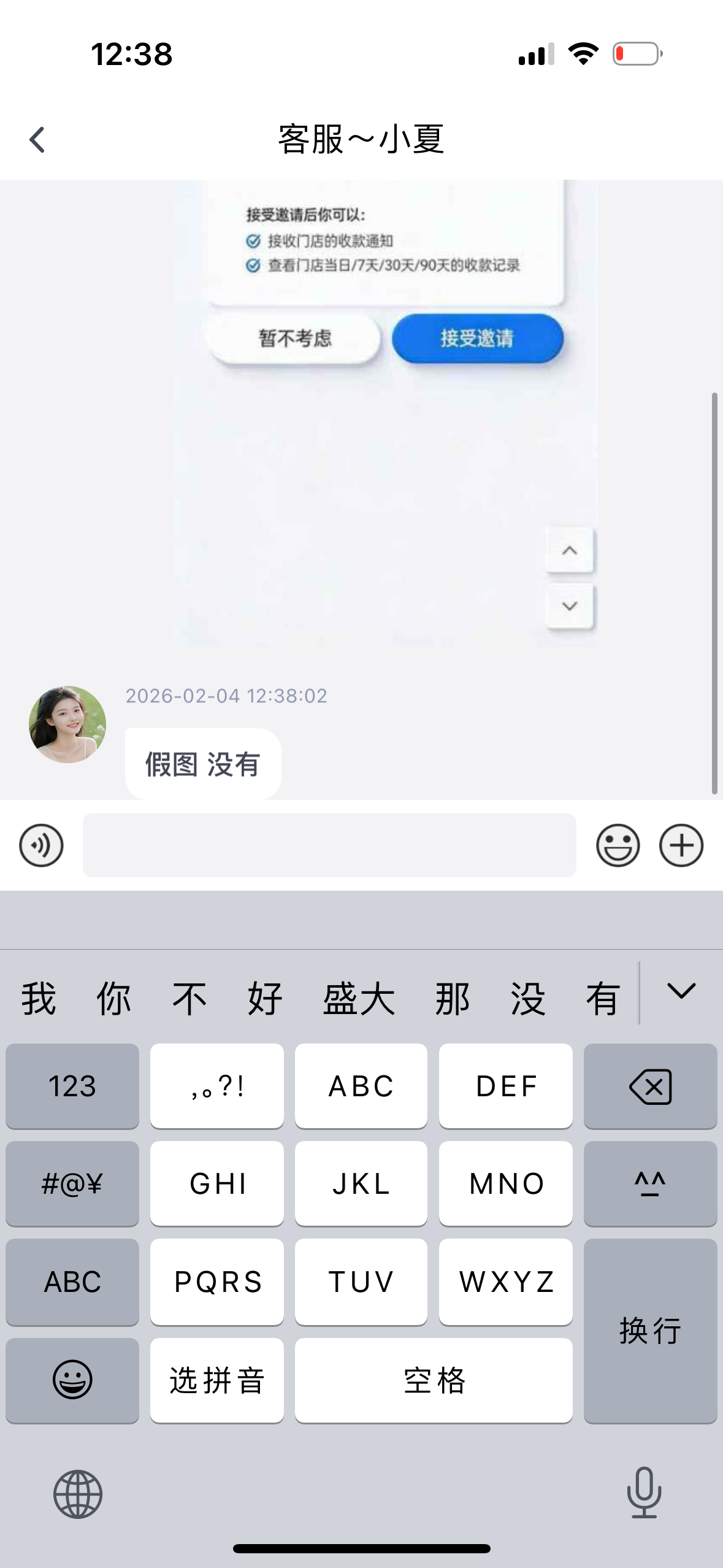
Task: Choose 选拼音 on the keyboard
Action: tap(216, 1380)
